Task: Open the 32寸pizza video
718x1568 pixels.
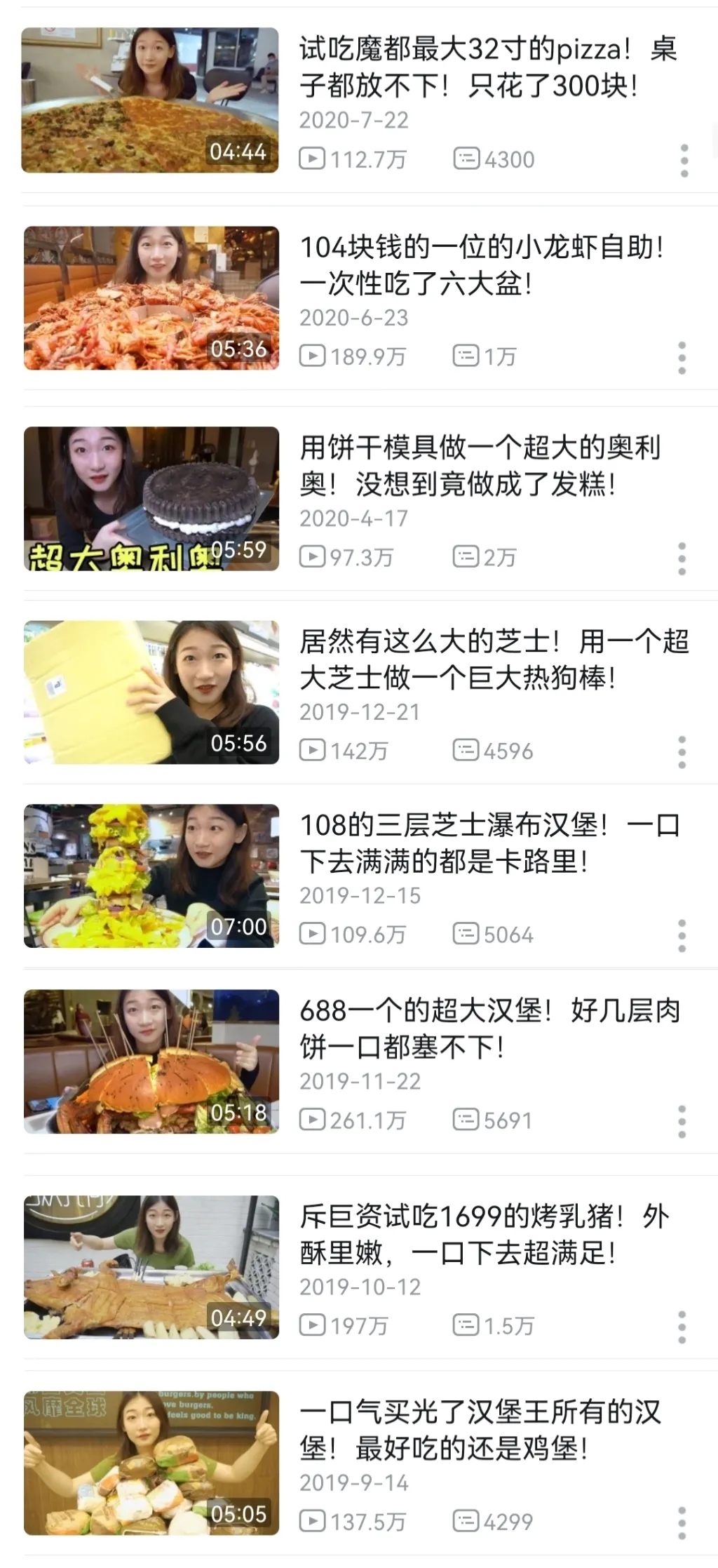Action: pyautogui.click(x=150, y=100)
